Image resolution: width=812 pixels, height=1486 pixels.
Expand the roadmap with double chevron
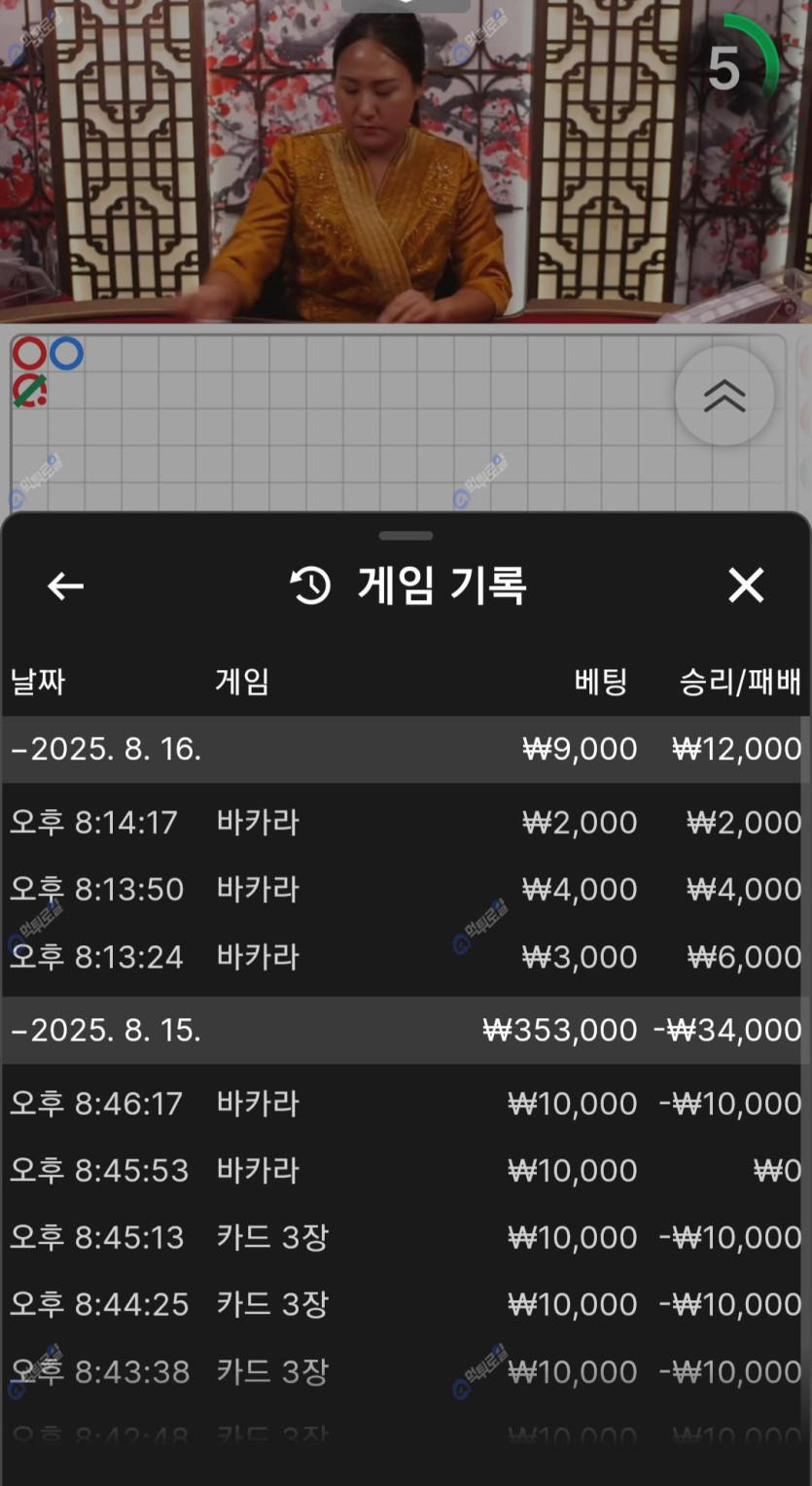(724, 396)
